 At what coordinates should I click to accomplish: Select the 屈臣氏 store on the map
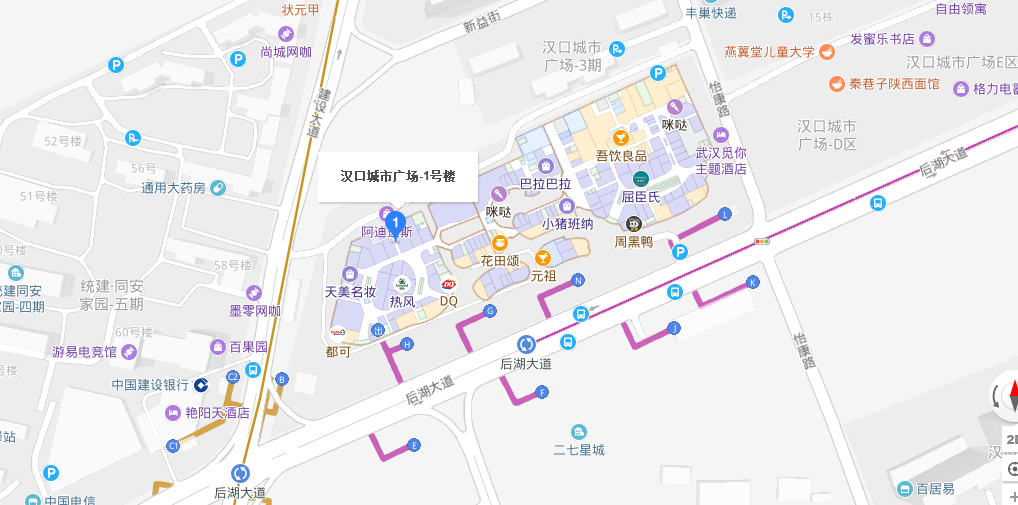tap(641, 179)
